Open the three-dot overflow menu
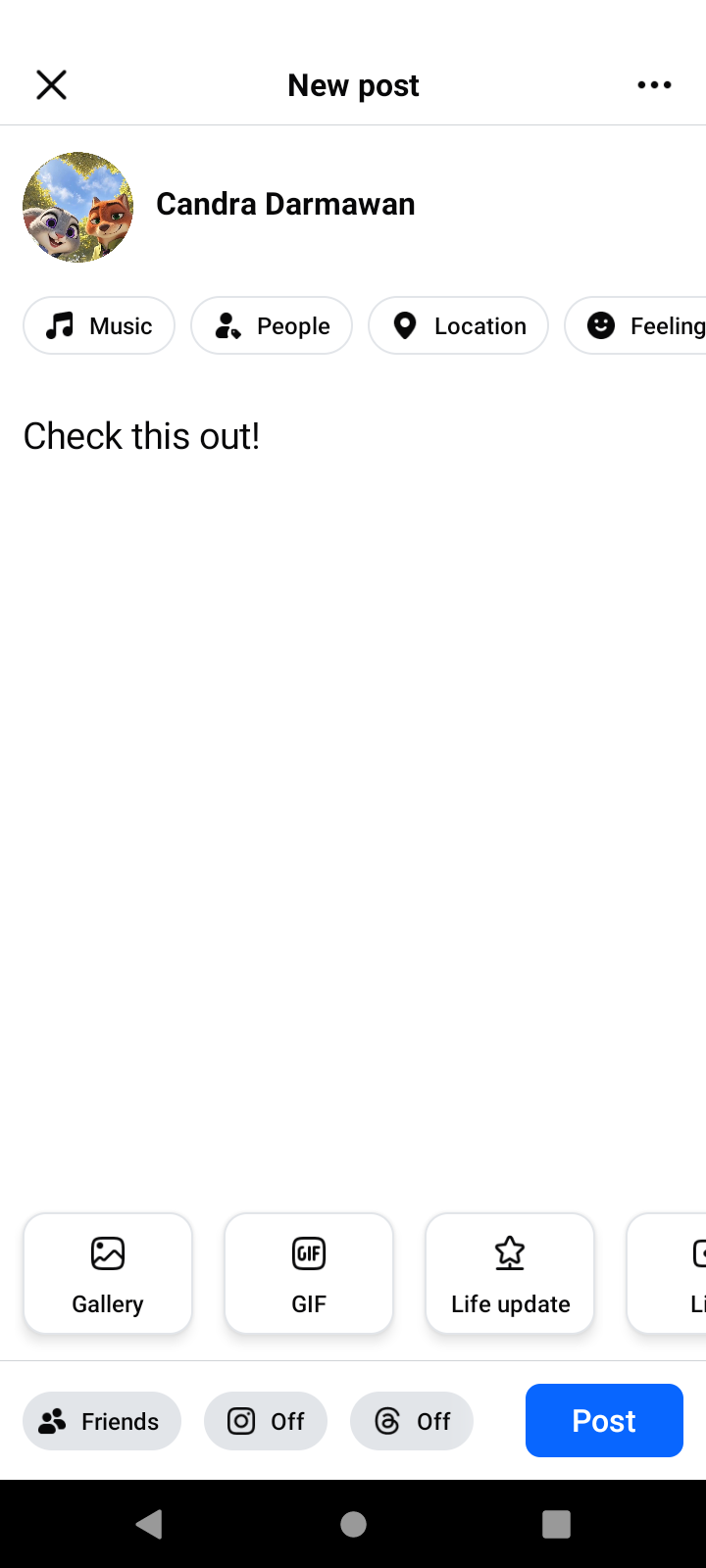 [654, 85]
